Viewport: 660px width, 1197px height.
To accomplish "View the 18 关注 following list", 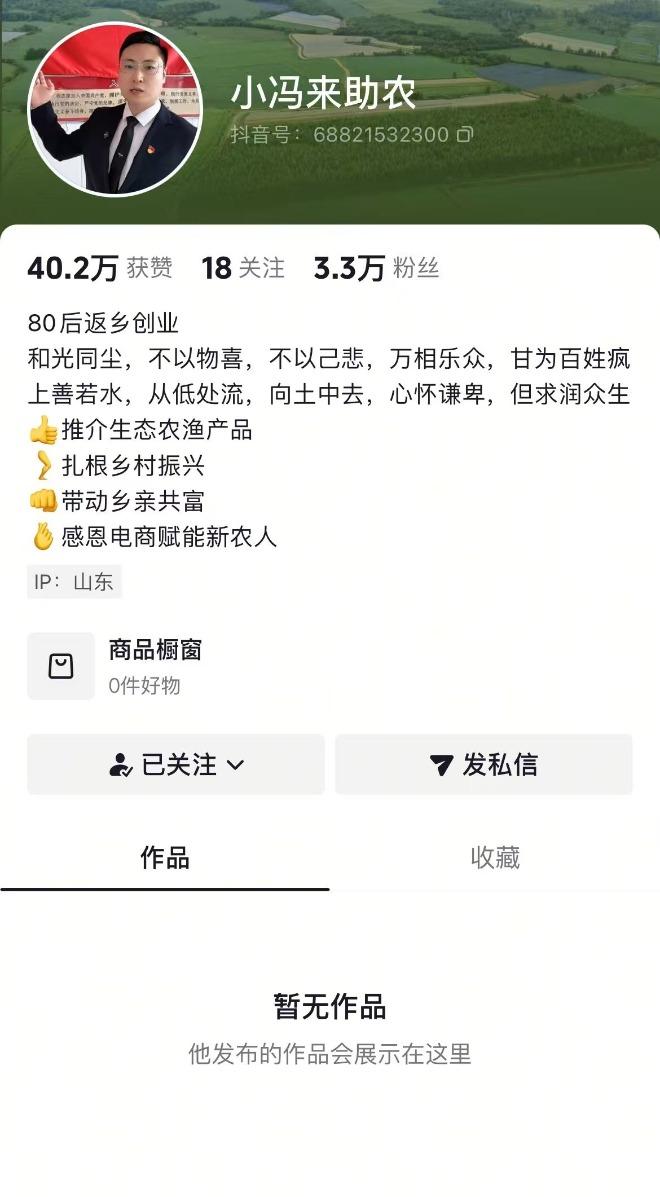I will 243,268.
